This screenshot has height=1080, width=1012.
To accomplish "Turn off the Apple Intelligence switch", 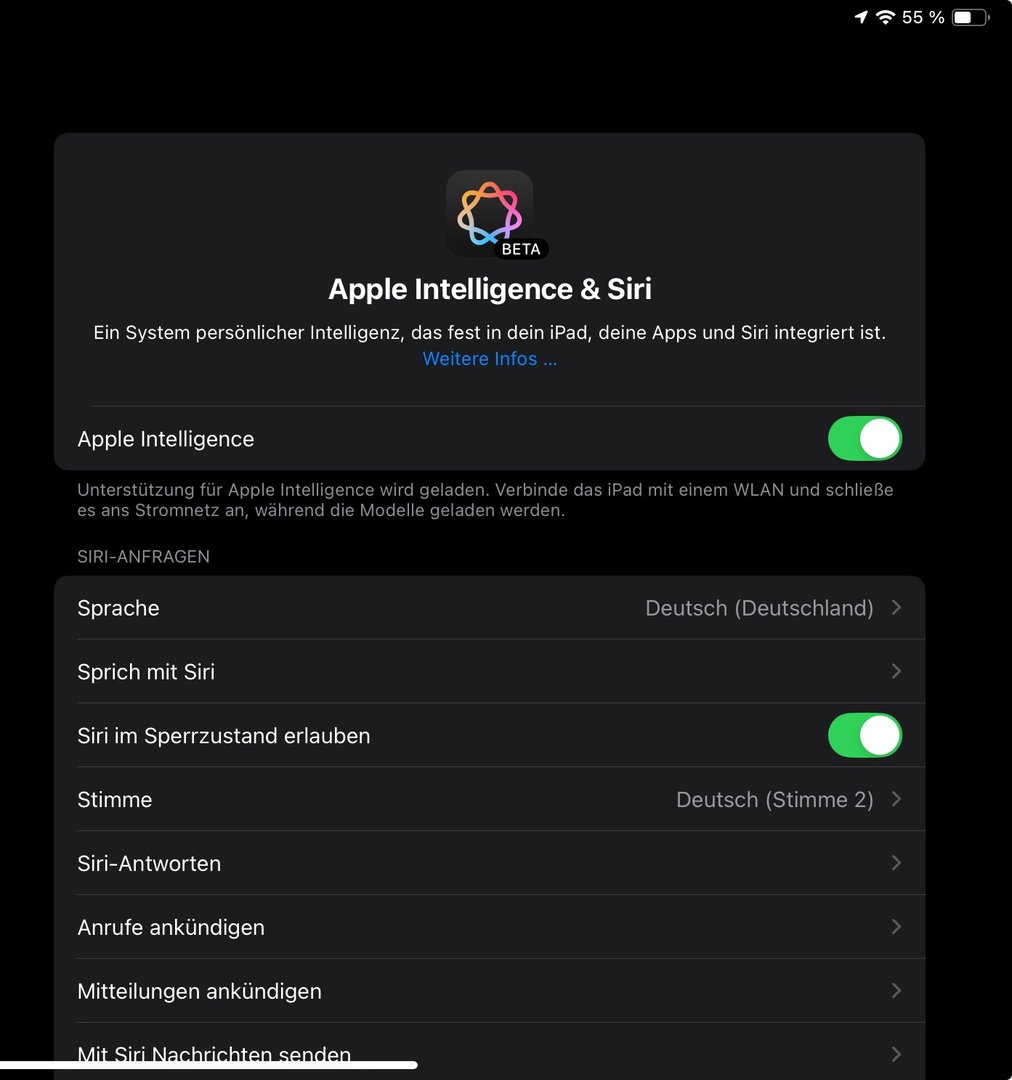I will (864, 439).
